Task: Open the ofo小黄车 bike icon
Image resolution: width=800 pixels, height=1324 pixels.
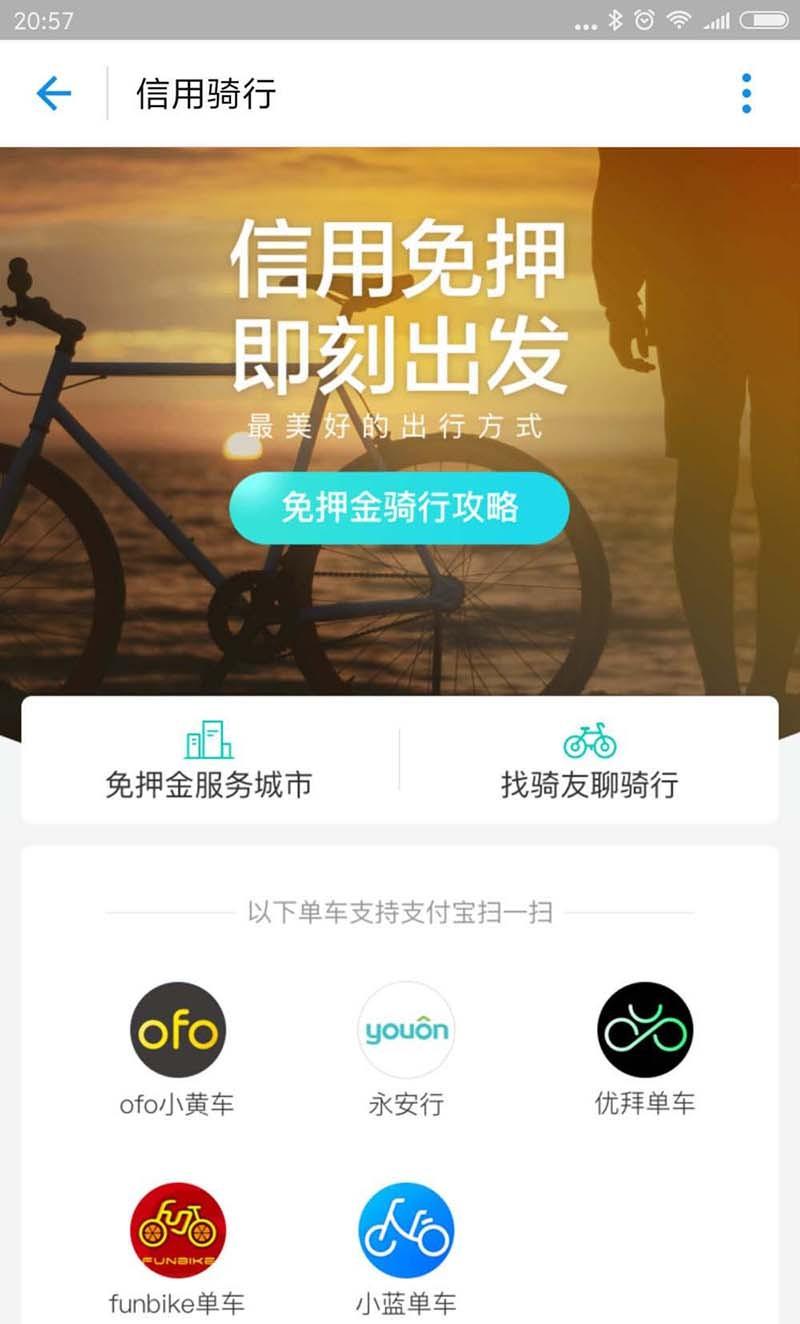Action: click(178, 1028)
